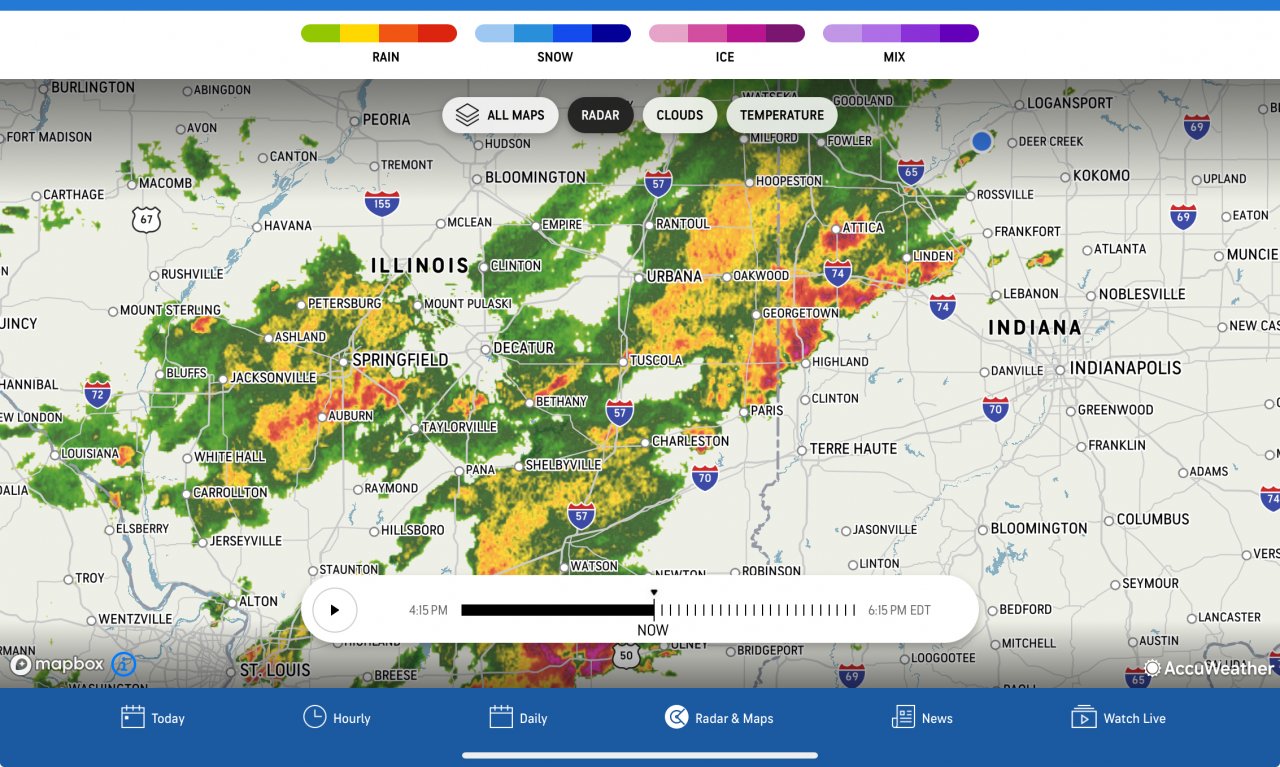The height and width of the screenshot is (767, 1280).
Task: Select the Radar & Maps tab
Action: pyautogui.click(x=719, y=717)
